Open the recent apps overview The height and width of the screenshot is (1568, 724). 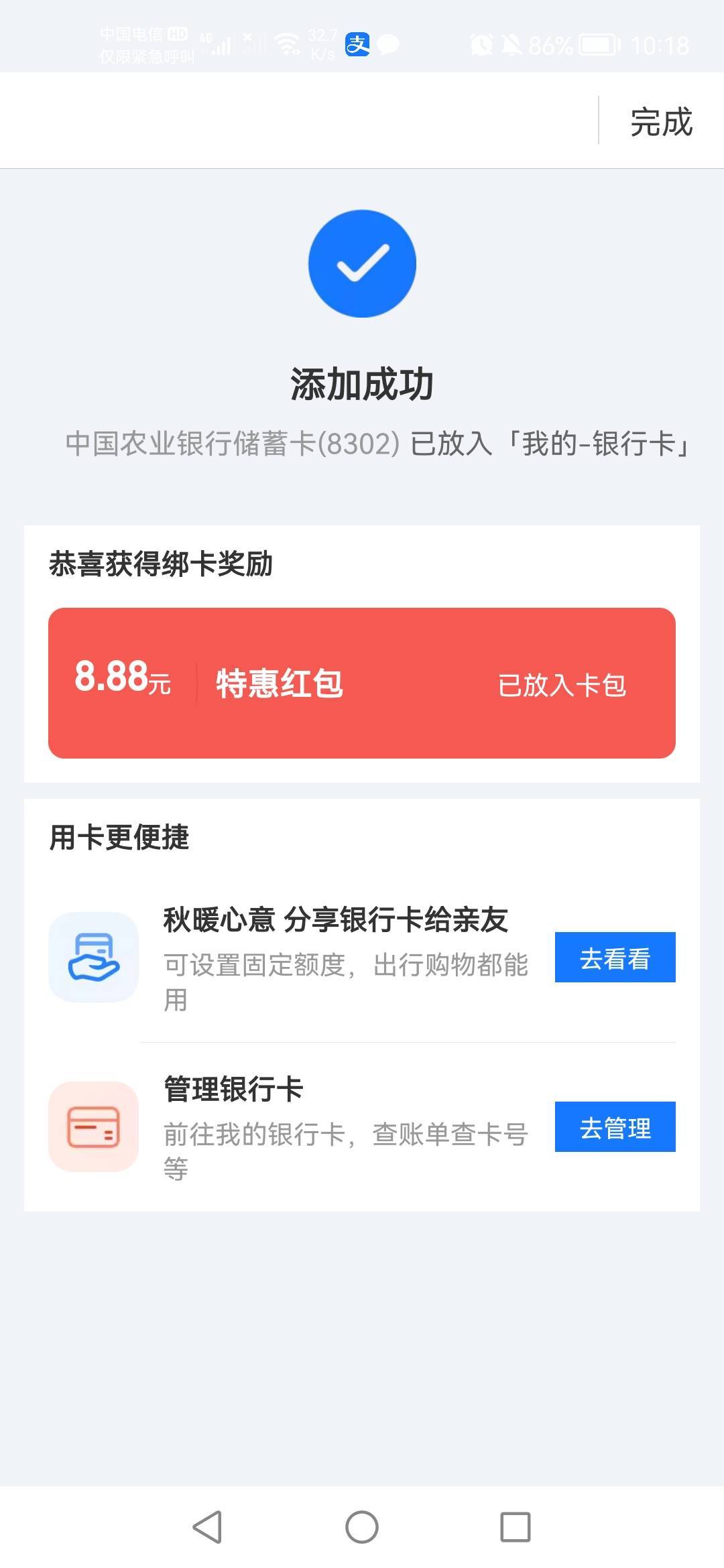[516, 1526]
